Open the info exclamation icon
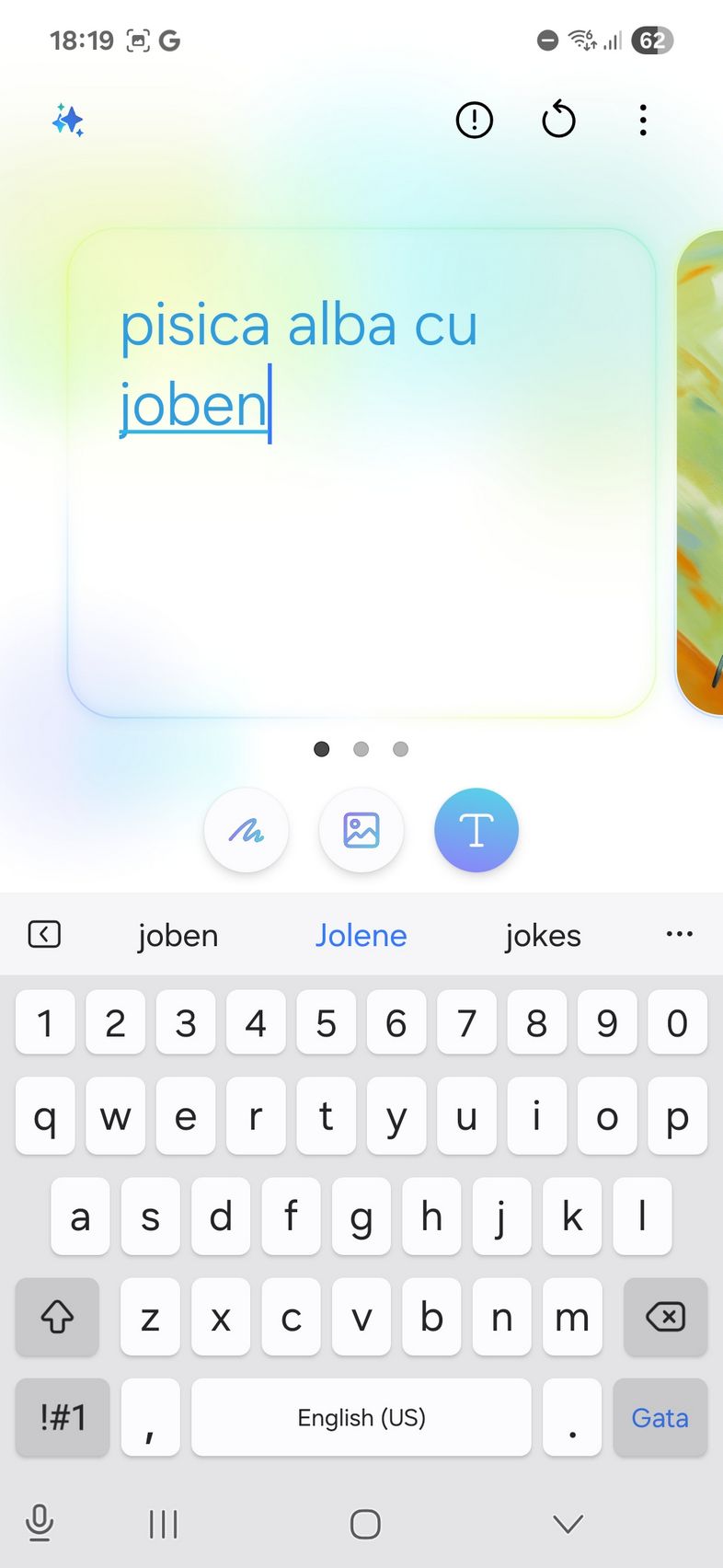Viewport: 723px width, 1568px height. click(475, 120)
